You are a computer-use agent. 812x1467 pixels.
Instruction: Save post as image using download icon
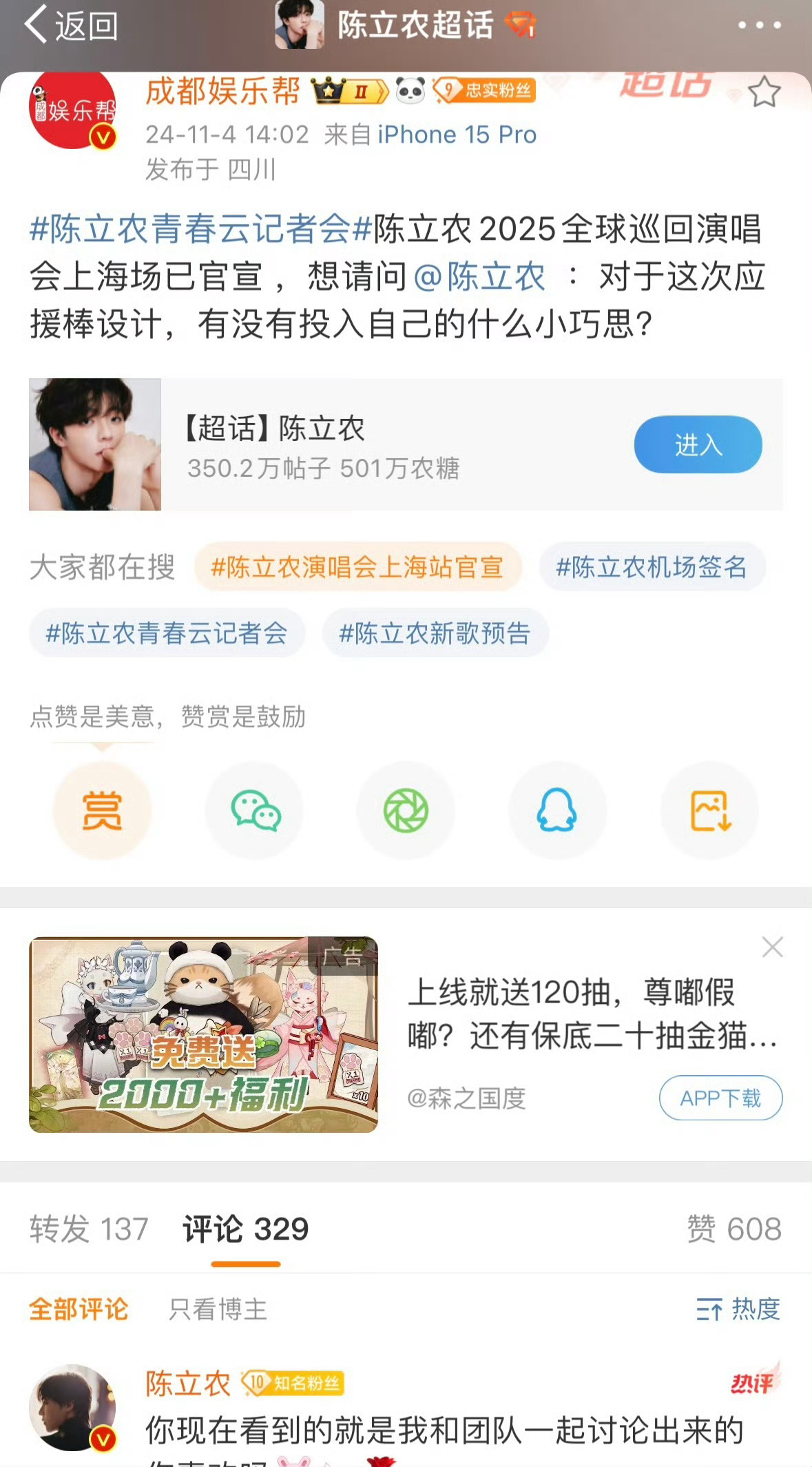tap(709, 811)
